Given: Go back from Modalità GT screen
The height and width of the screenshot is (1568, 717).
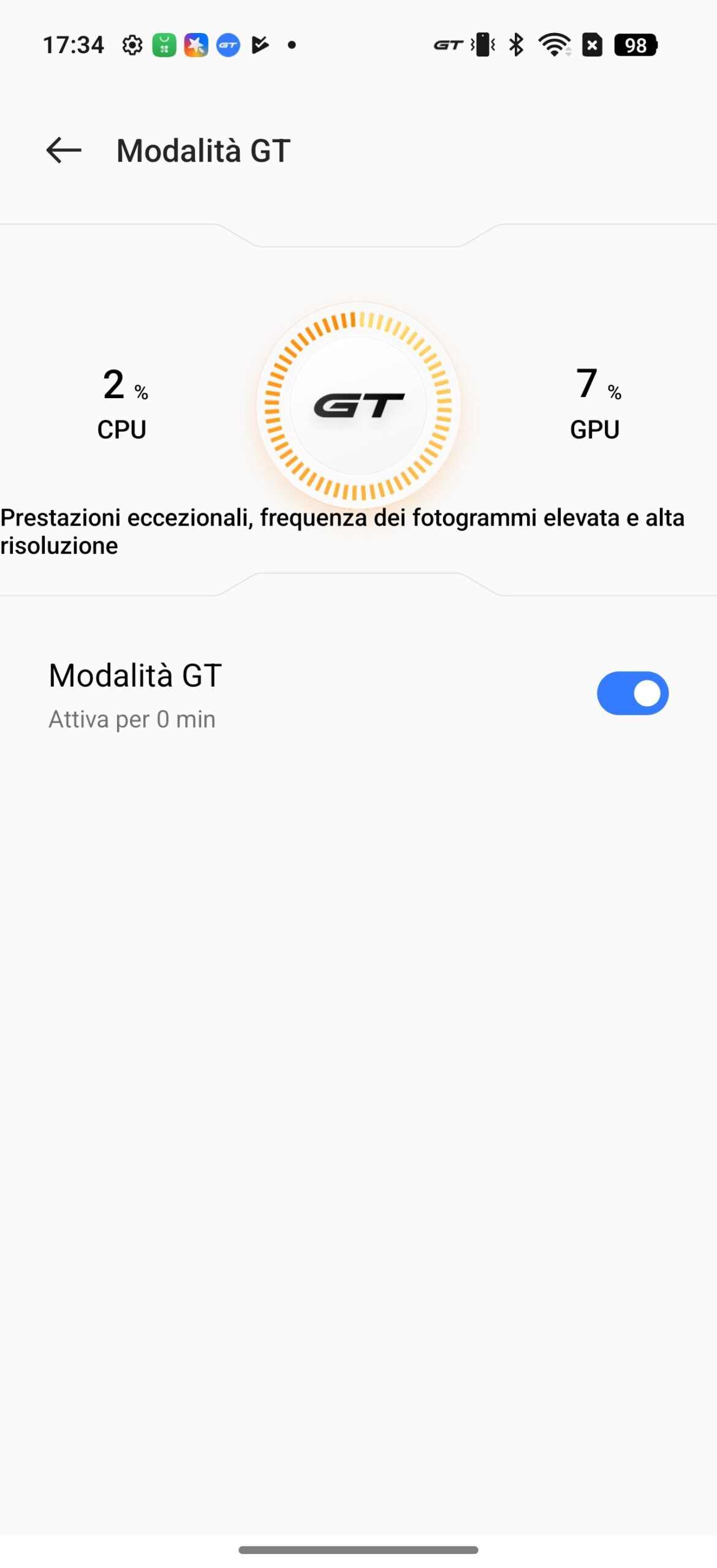Looking at the screenshot, I should (64, 150).
